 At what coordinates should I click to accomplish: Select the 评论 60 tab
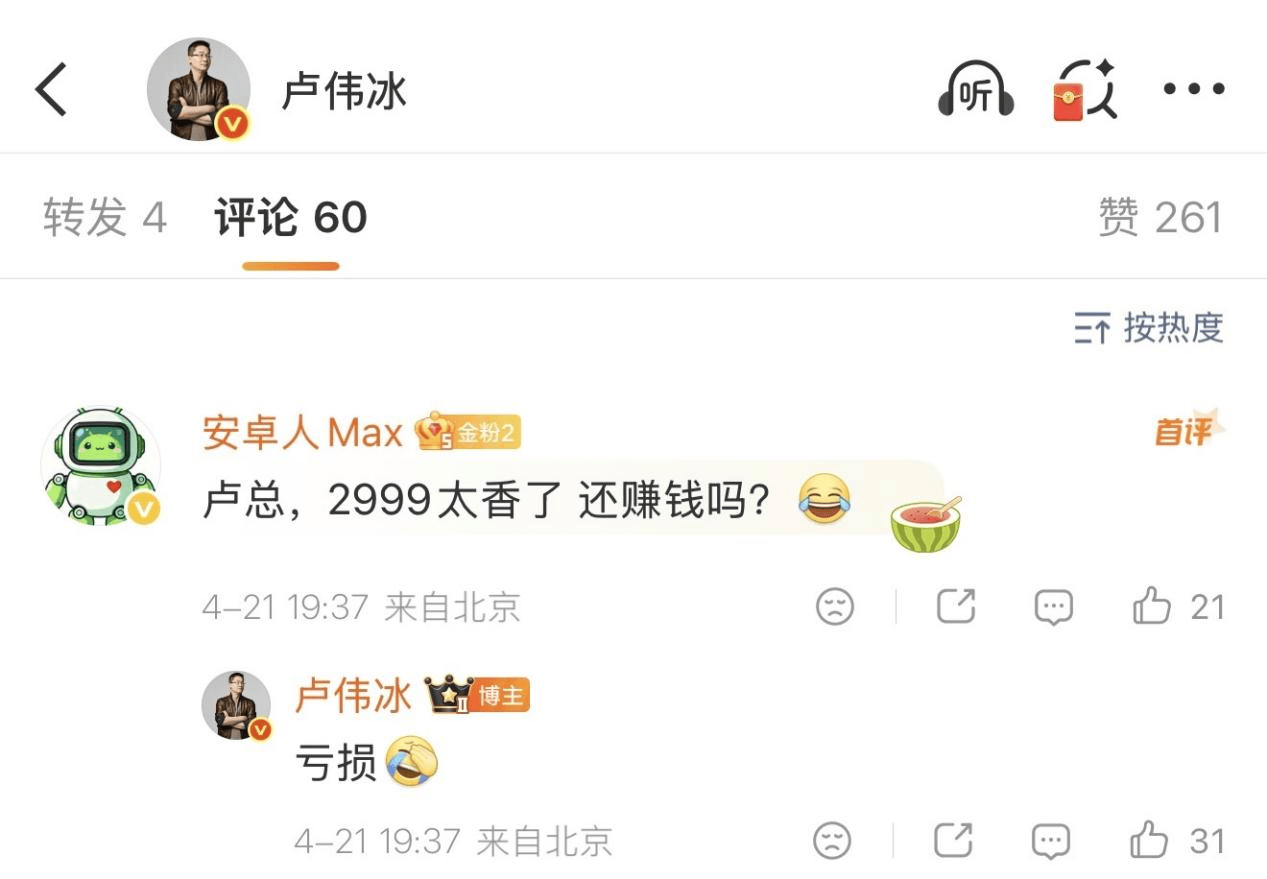pyautogui.click(x=291, y=218)
